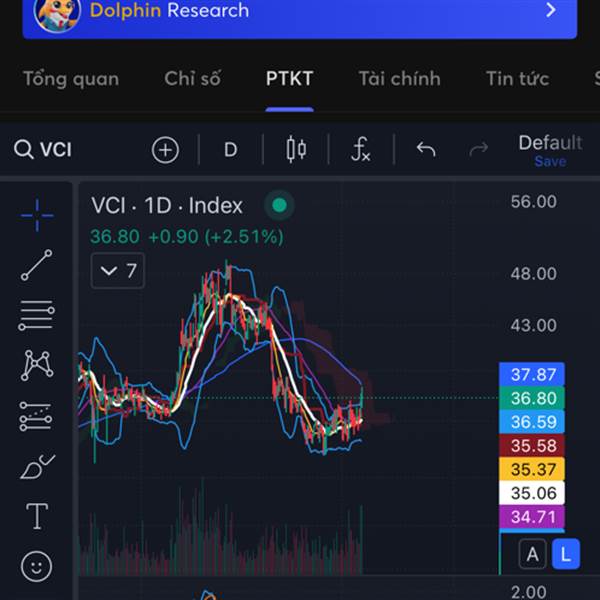Open the candlestick chart style picker
The height and width of the screenshot is (600, 600).
pos(296,149)
